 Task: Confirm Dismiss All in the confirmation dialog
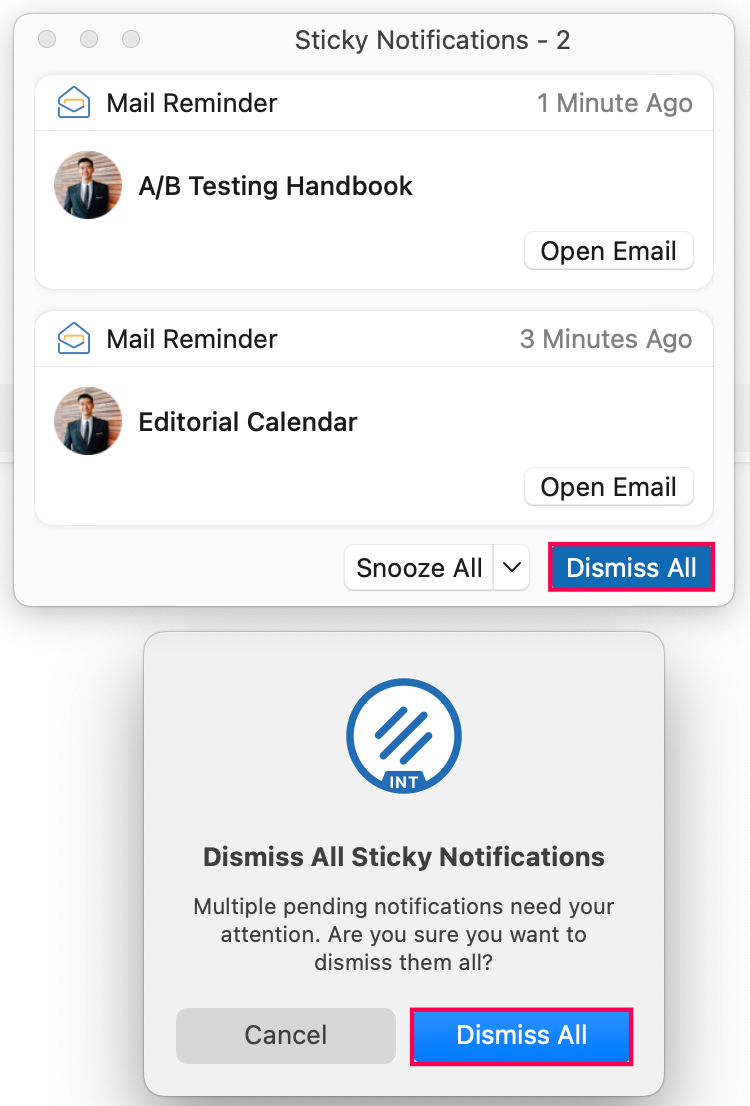coord(521,1035)
